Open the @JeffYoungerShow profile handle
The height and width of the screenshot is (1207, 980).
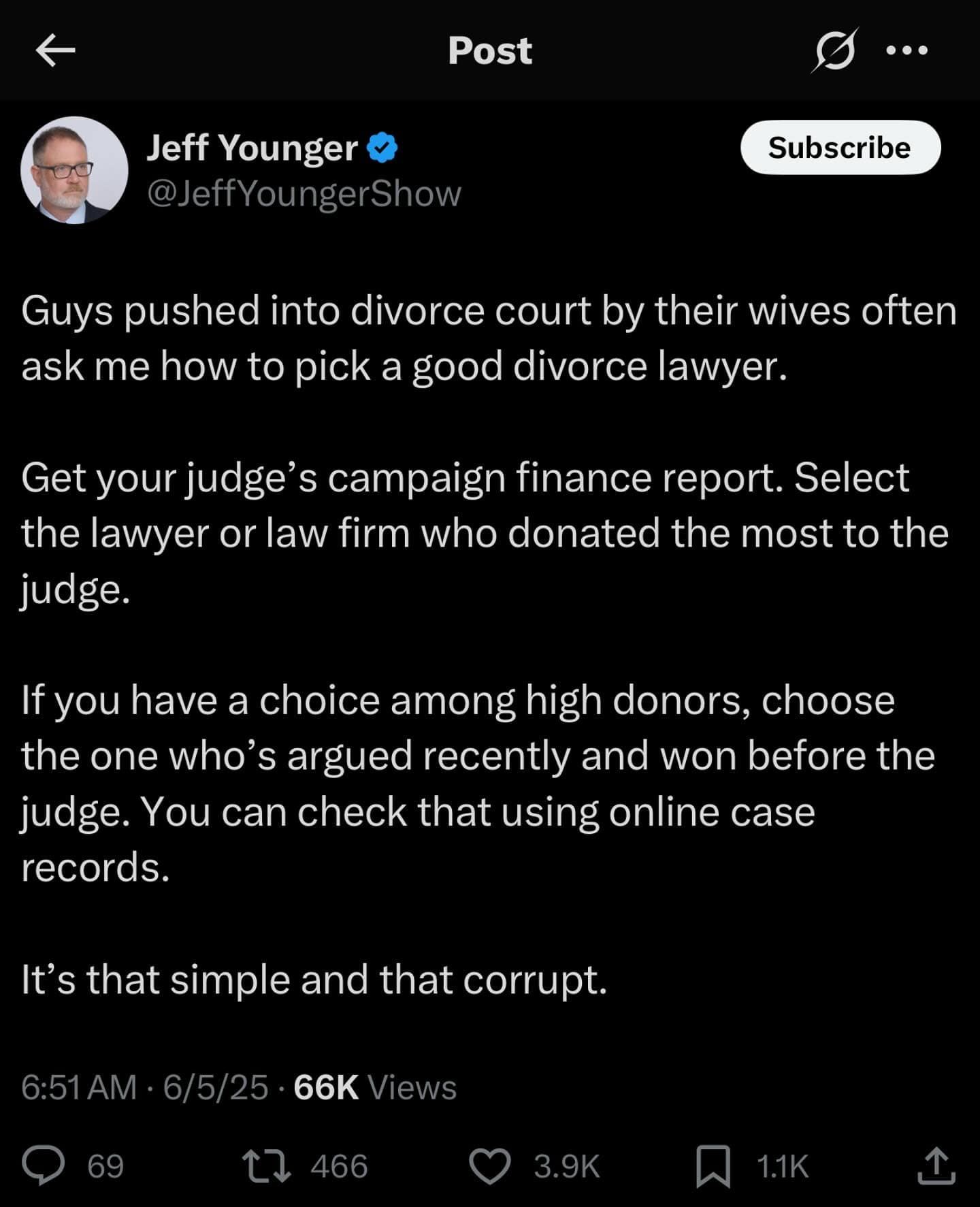pyautogui.click(x=304, y=194)
